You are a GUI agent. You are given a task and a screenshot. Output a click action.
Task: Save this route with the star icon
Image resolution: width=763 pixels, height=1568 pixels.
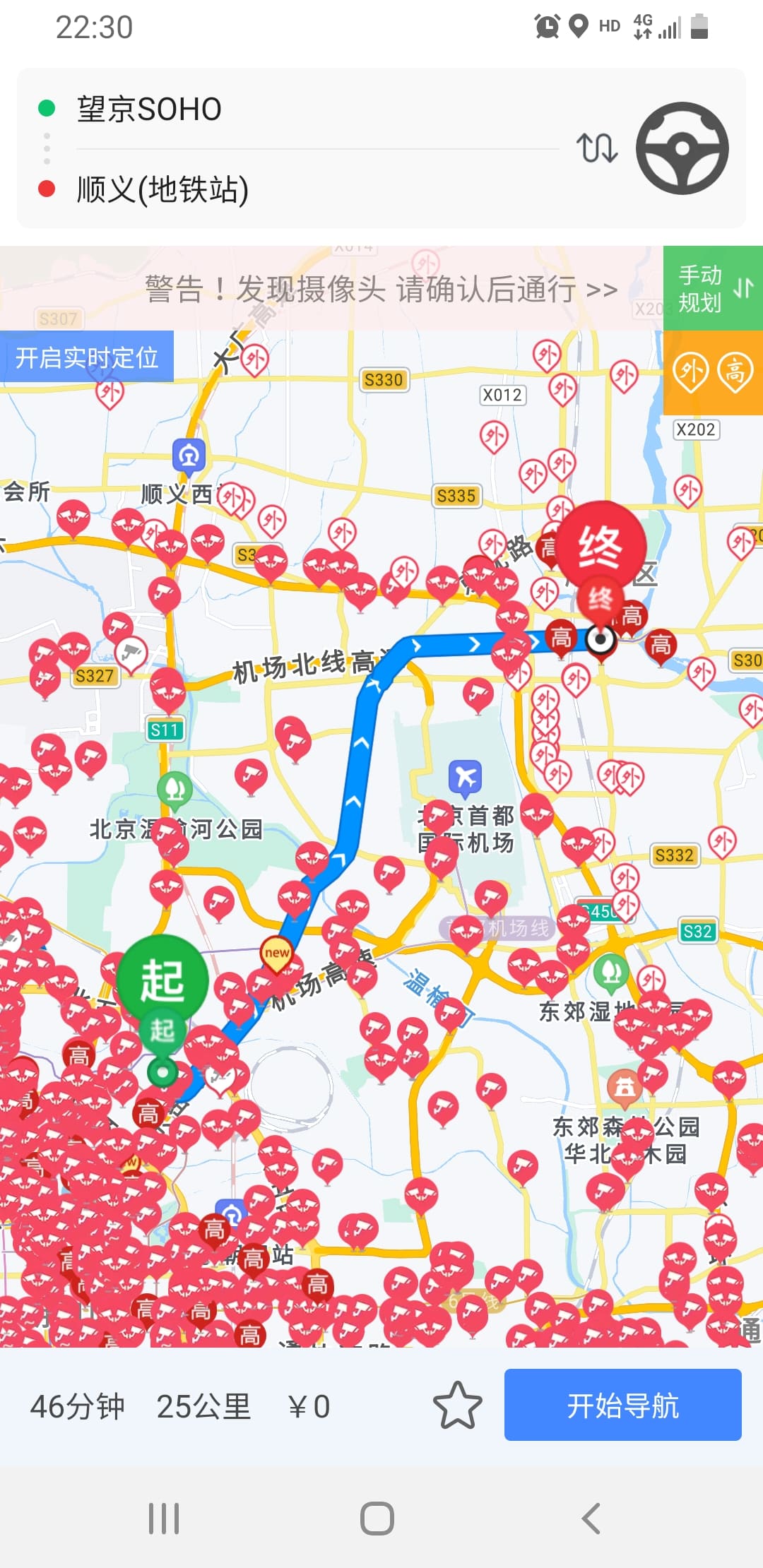[x=457, y=1406]
